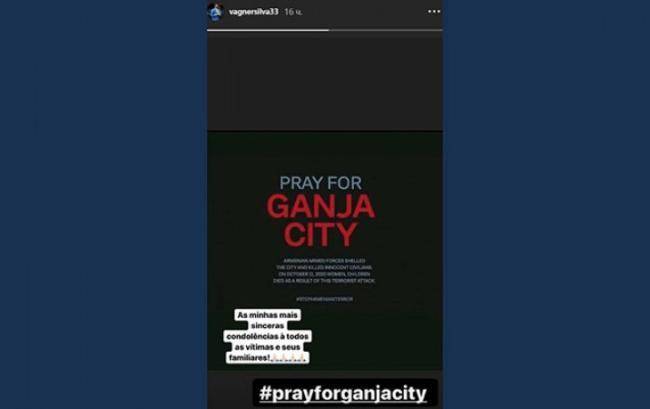This screenshot has height=409, width=650.
Task: Open the #prayforganjacity hashtag sticker
Action: point(343,393)
